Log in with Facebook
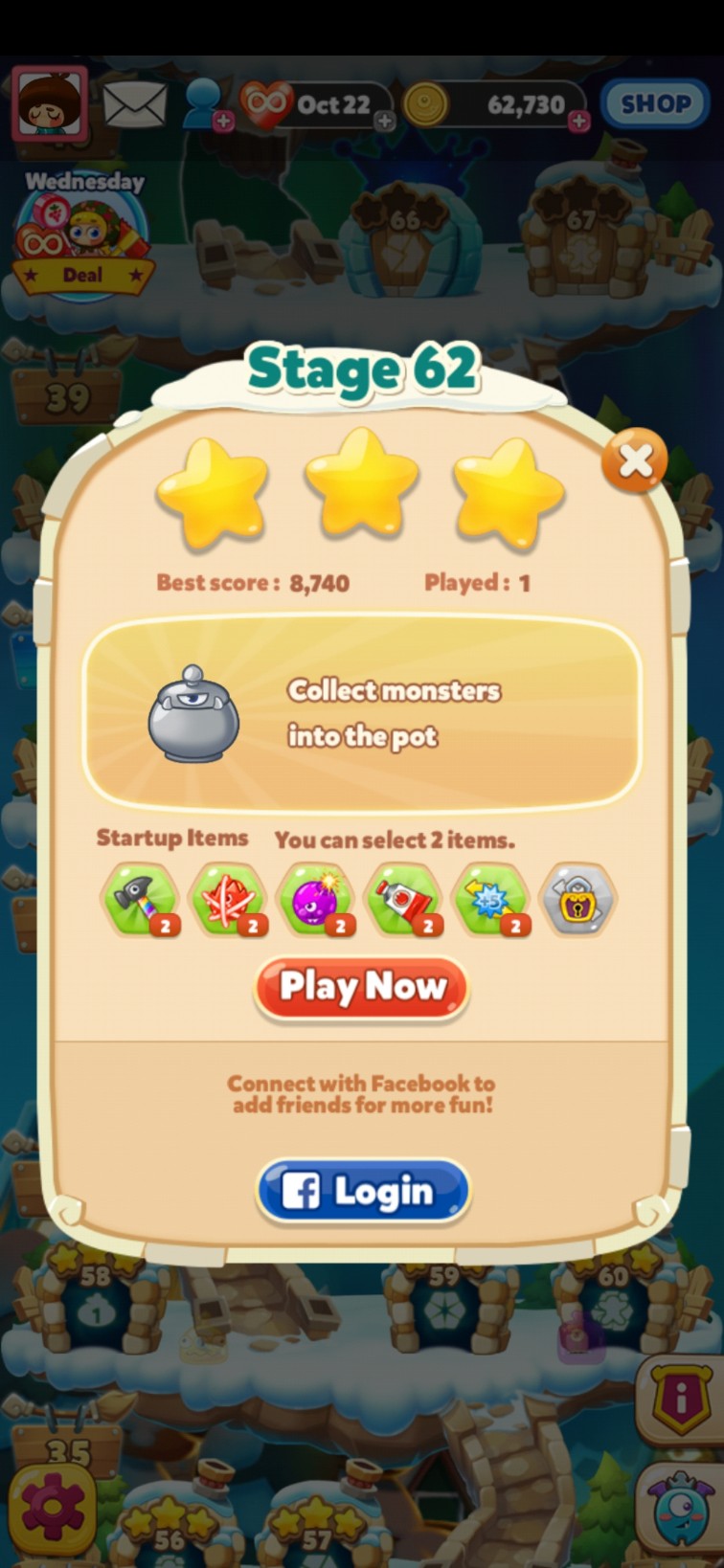This screenshot has height=1568, width=724. 363,1192
